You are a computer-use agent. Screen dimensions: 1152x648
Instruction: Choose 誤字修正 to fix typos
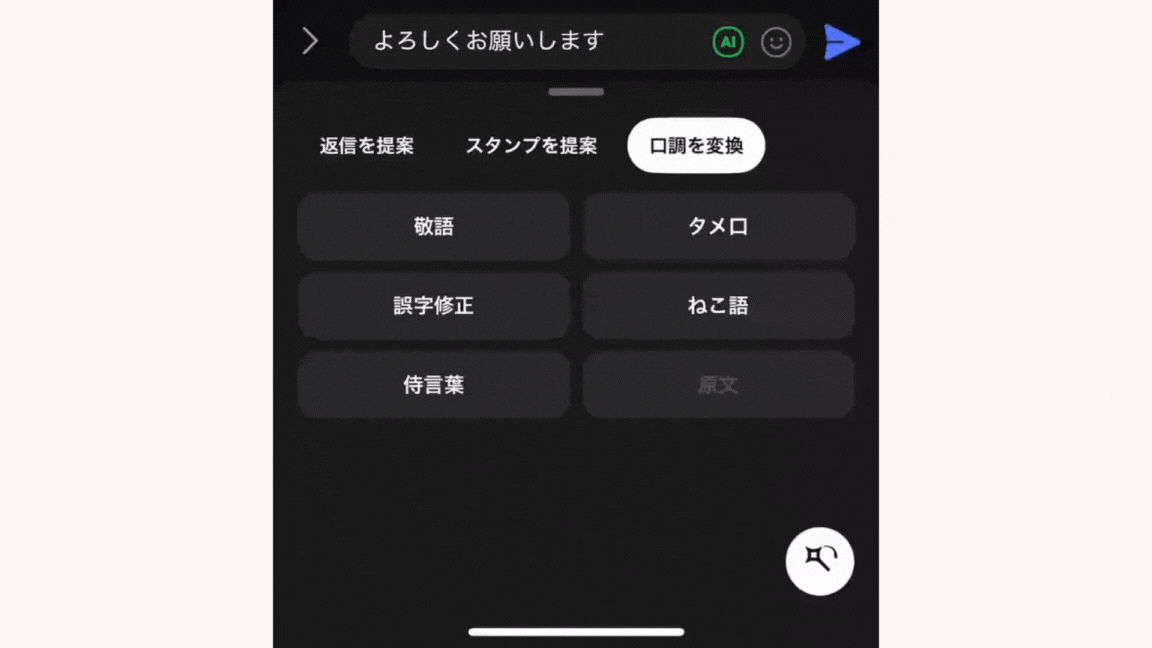tap(434, 306)
